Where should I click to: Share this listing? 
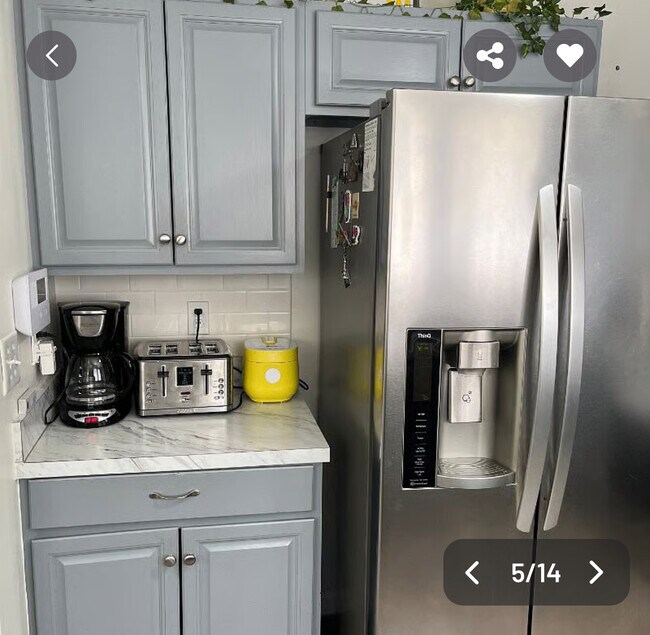(x=490, y=56)
